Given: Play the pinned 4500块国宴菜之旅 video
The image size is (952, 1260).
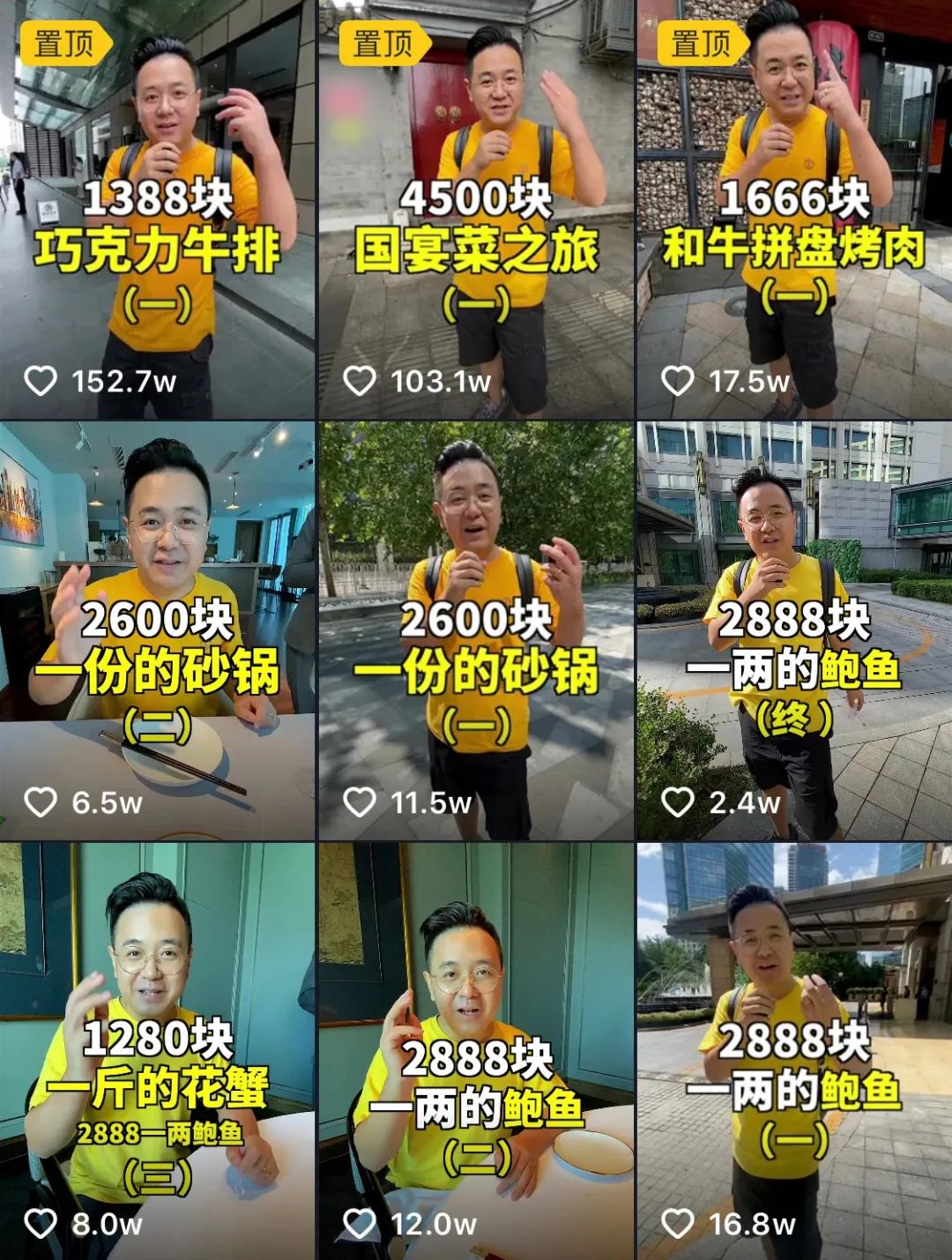Looking at the screenshot, I should tap(476, 210).
